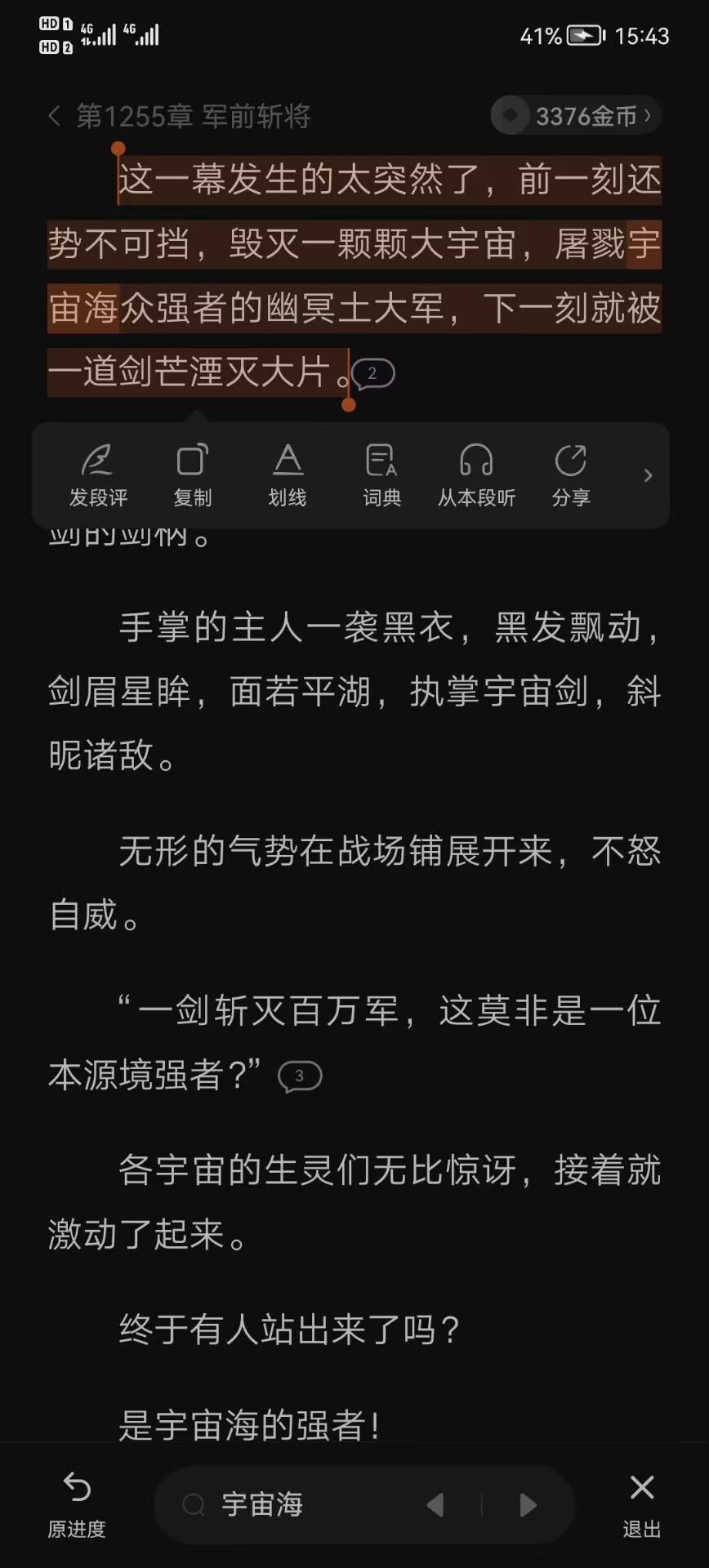View the 3 comments on 本源境强者 paragraph
Screen dimensions: 709x1568
point(300,1076)
